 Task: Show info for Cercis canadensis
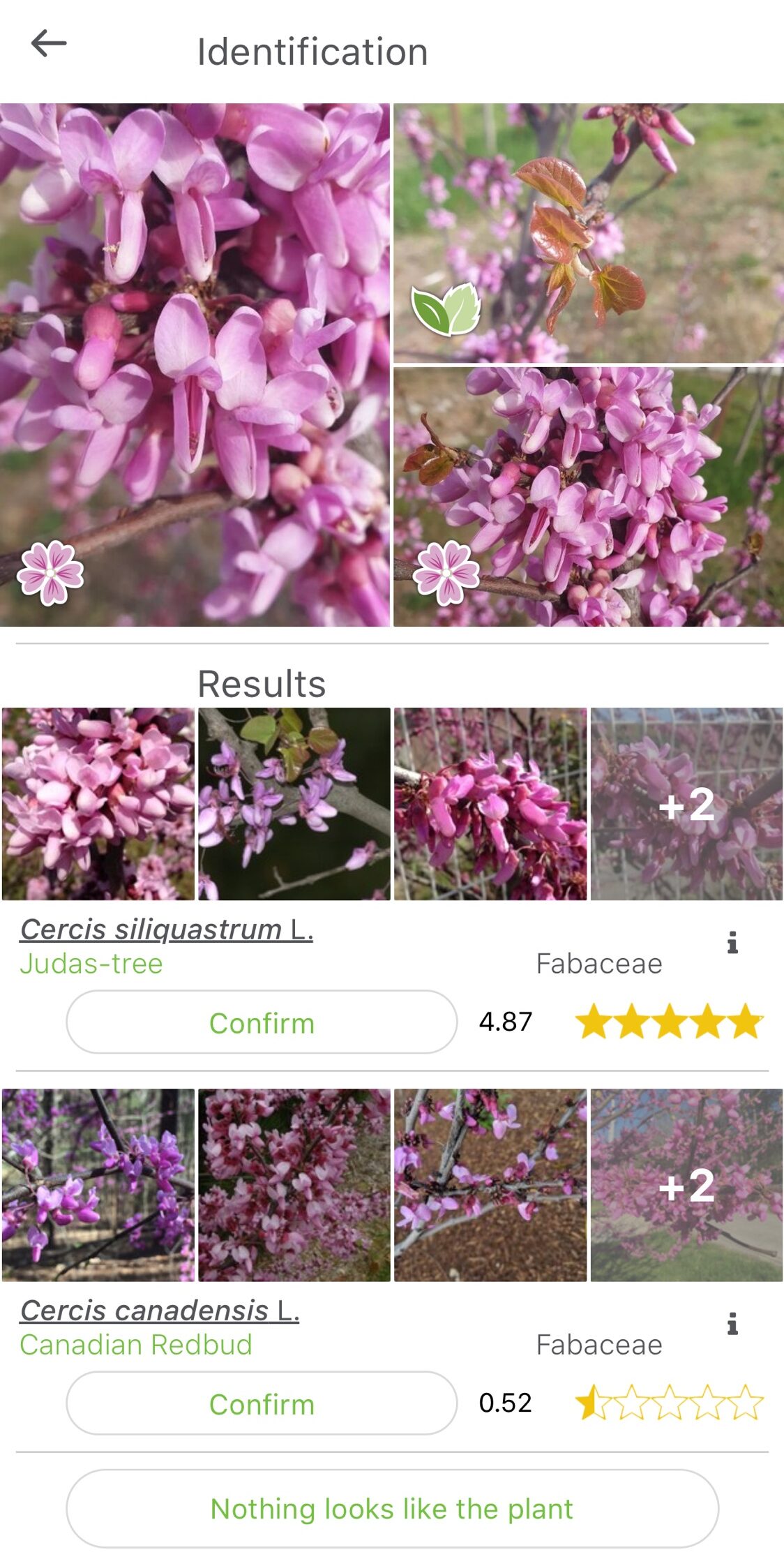pos(732,1323)
